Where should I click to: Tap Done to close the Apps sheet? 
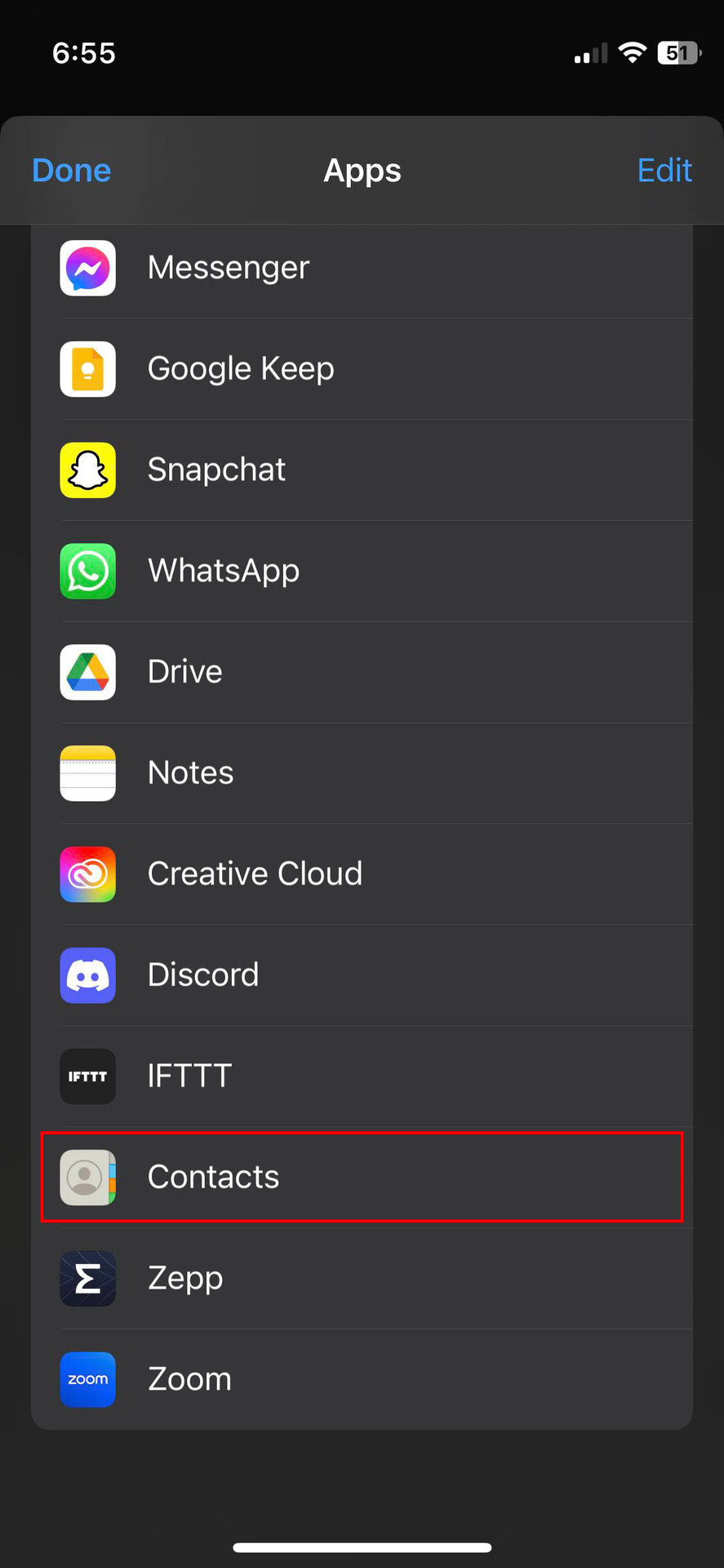coord(72,171)
